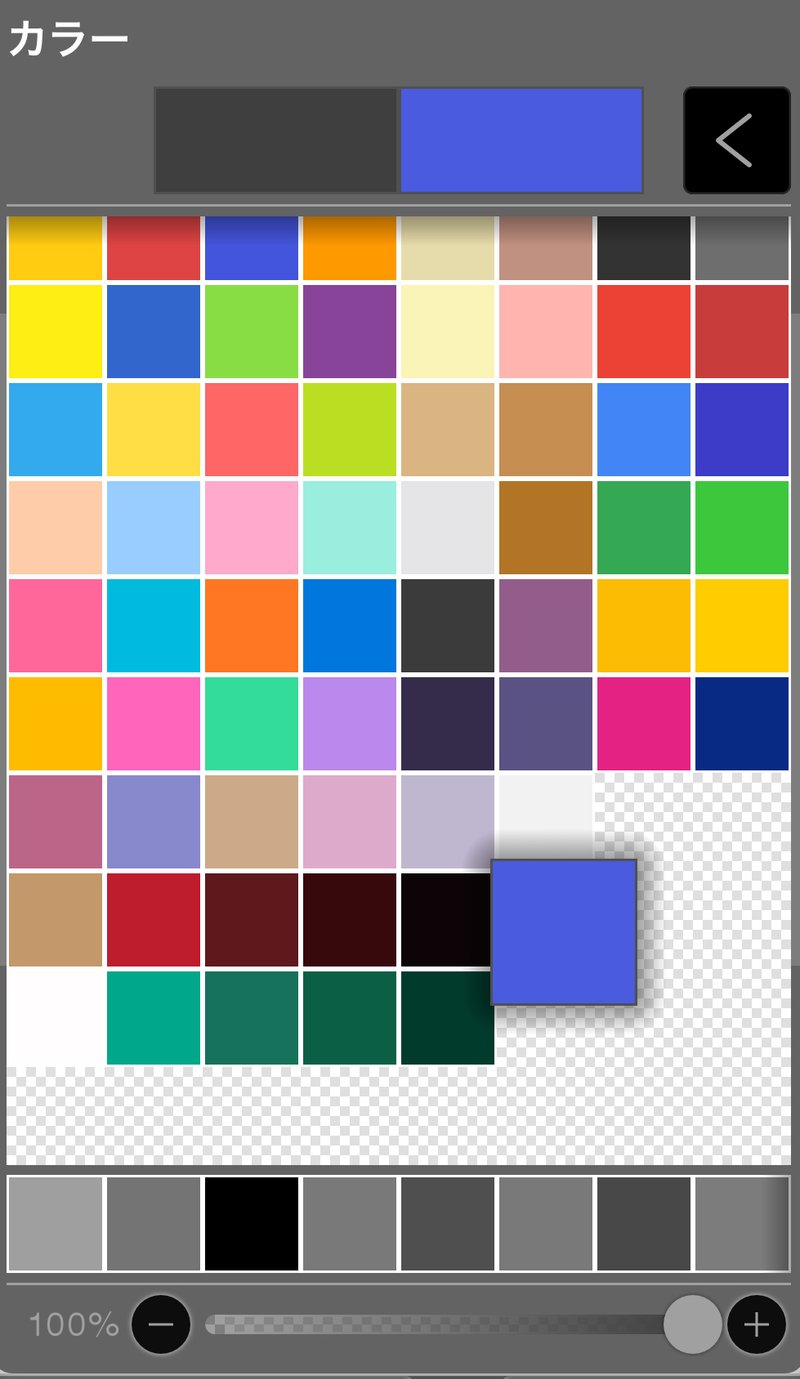
Task: Pick the pure white palette swatch
Action: coord(56,1017)
